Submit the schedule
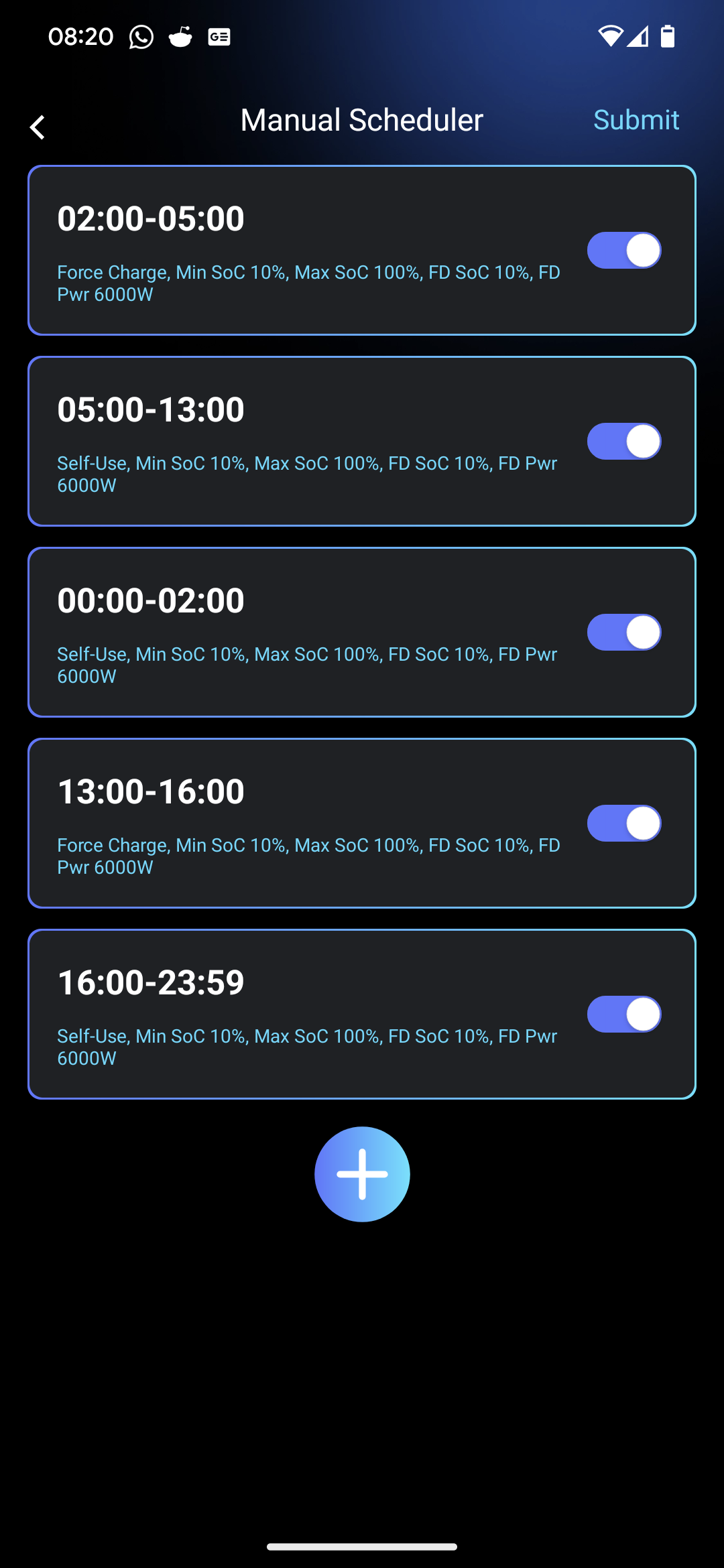 pos(636,120)
